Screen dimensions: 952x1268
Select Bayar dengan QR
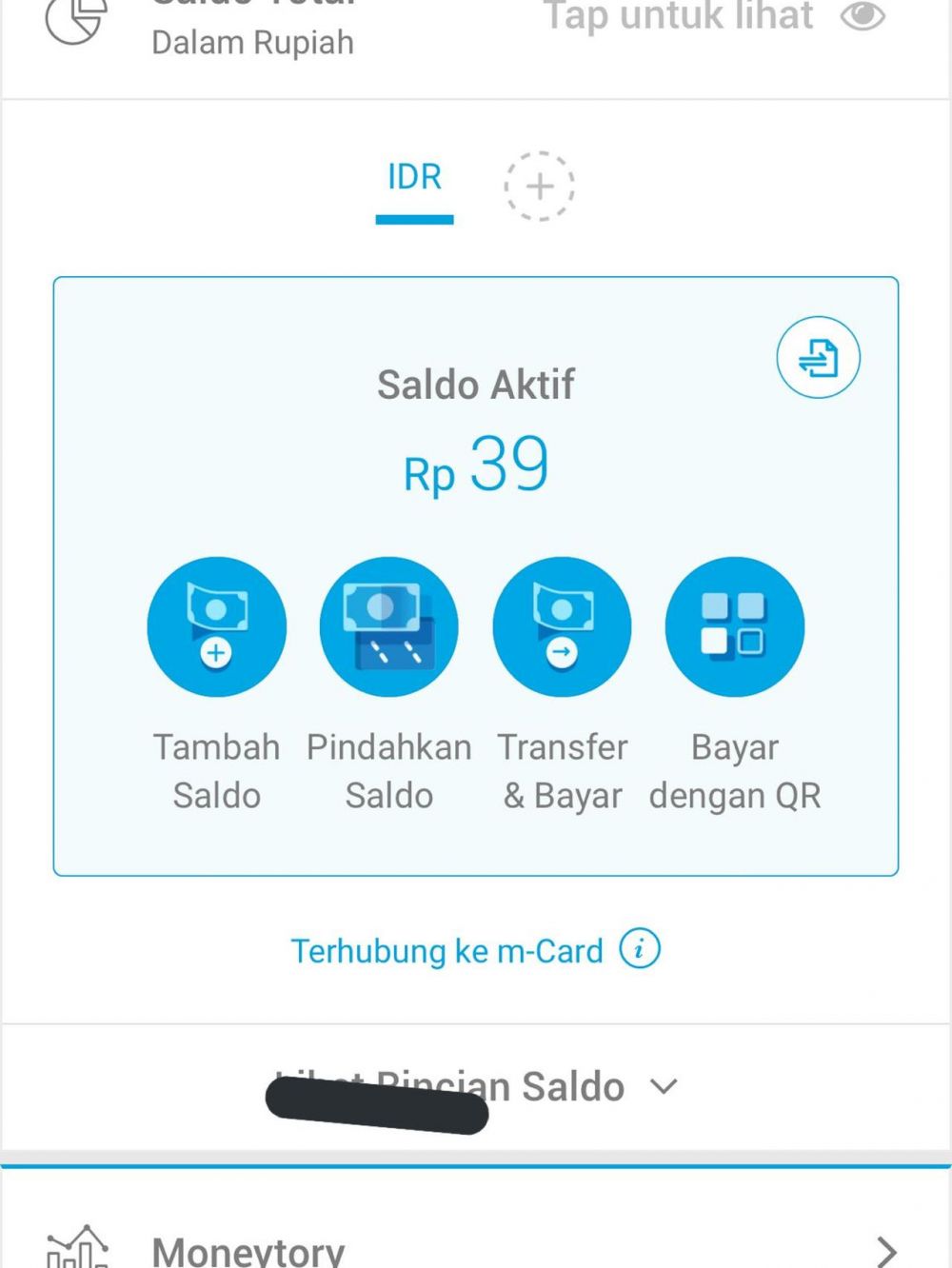(734, 626)
